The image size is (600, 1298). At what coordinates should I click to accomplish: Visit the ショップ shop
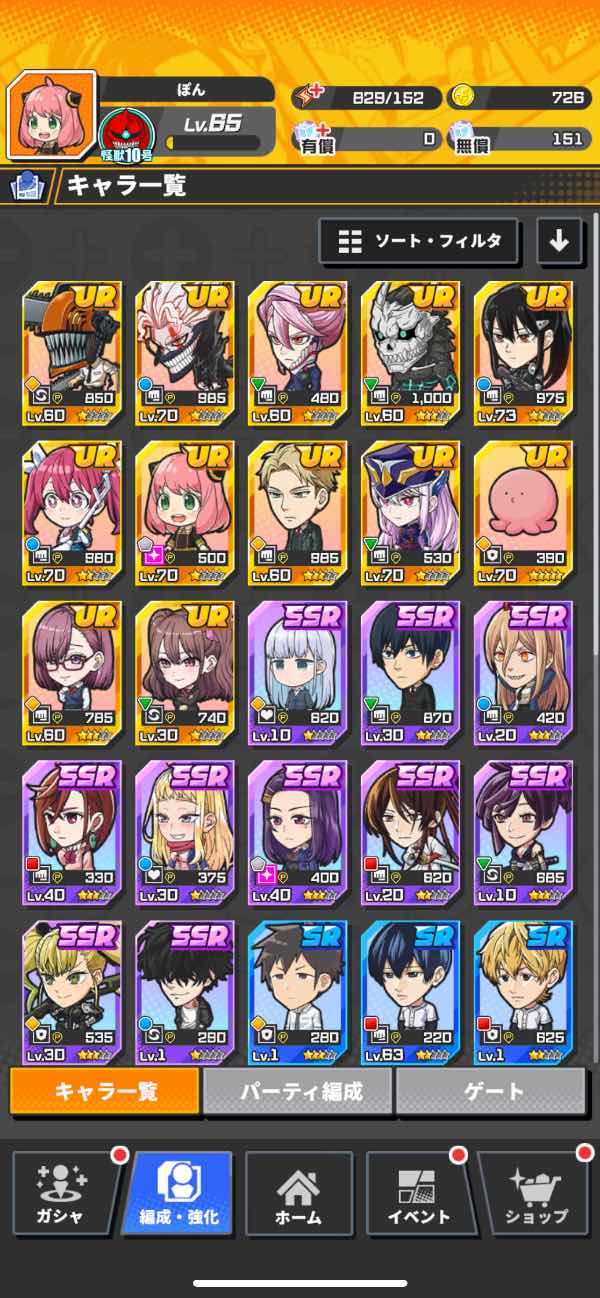[537, 1194]
